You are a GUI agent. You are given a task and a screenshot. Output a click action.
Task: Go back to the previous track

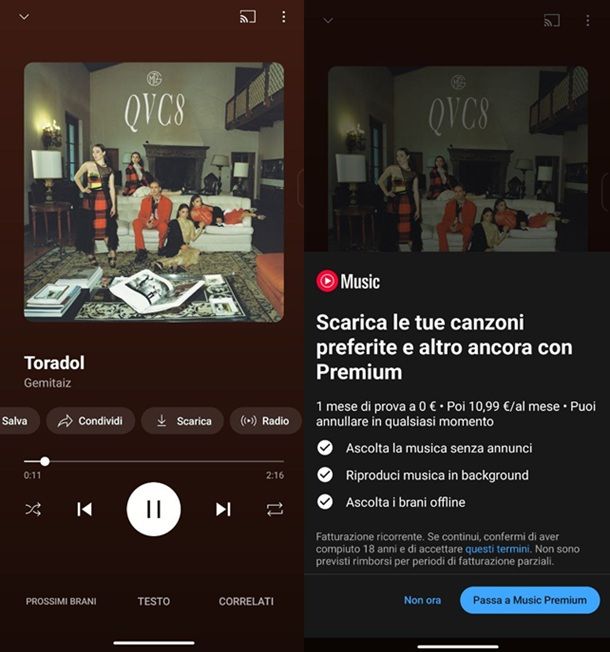tap(85, 509)
